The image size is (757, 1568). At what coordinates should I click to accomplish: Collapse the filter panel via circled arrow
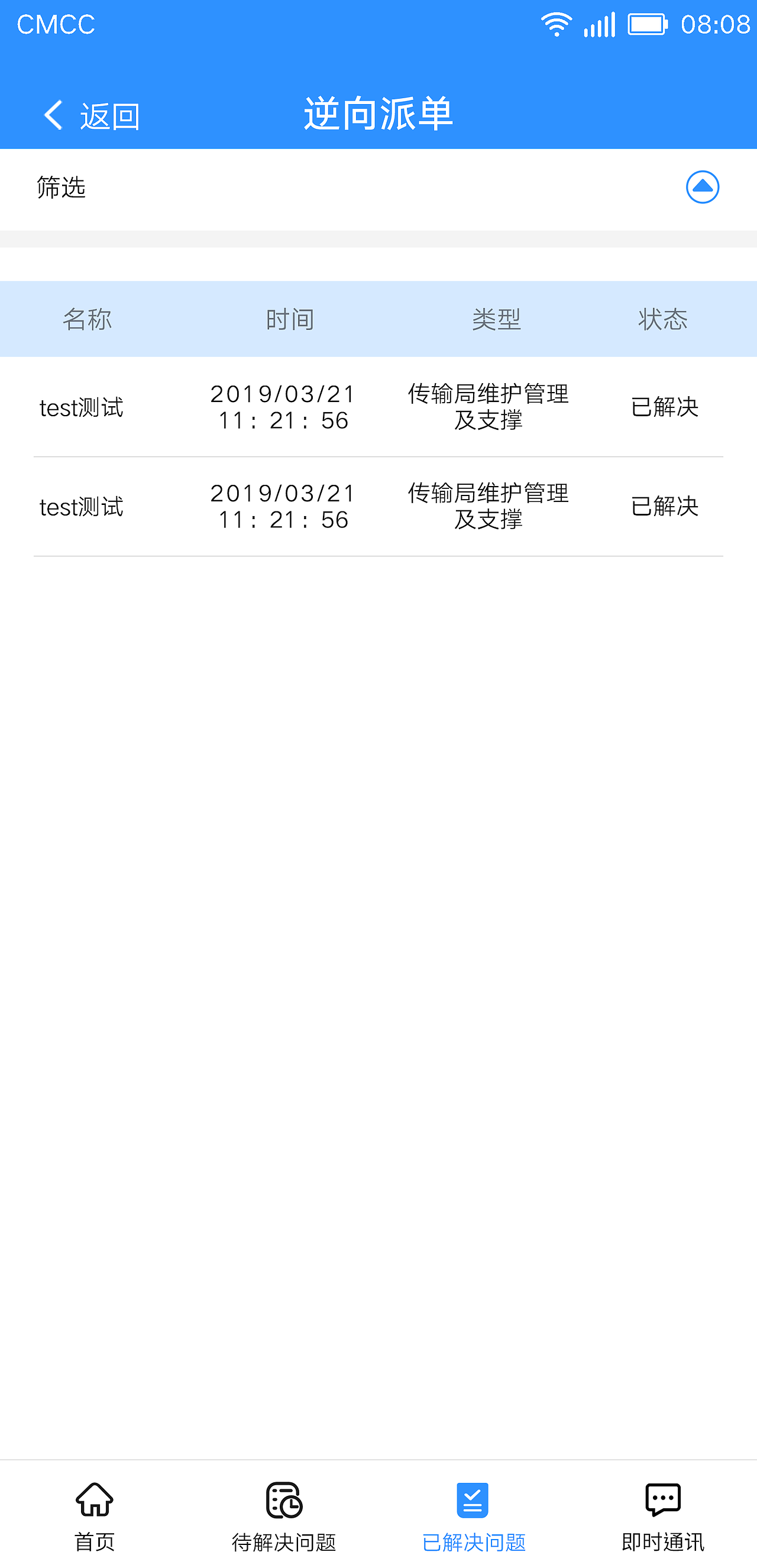[x=701, y=187]
